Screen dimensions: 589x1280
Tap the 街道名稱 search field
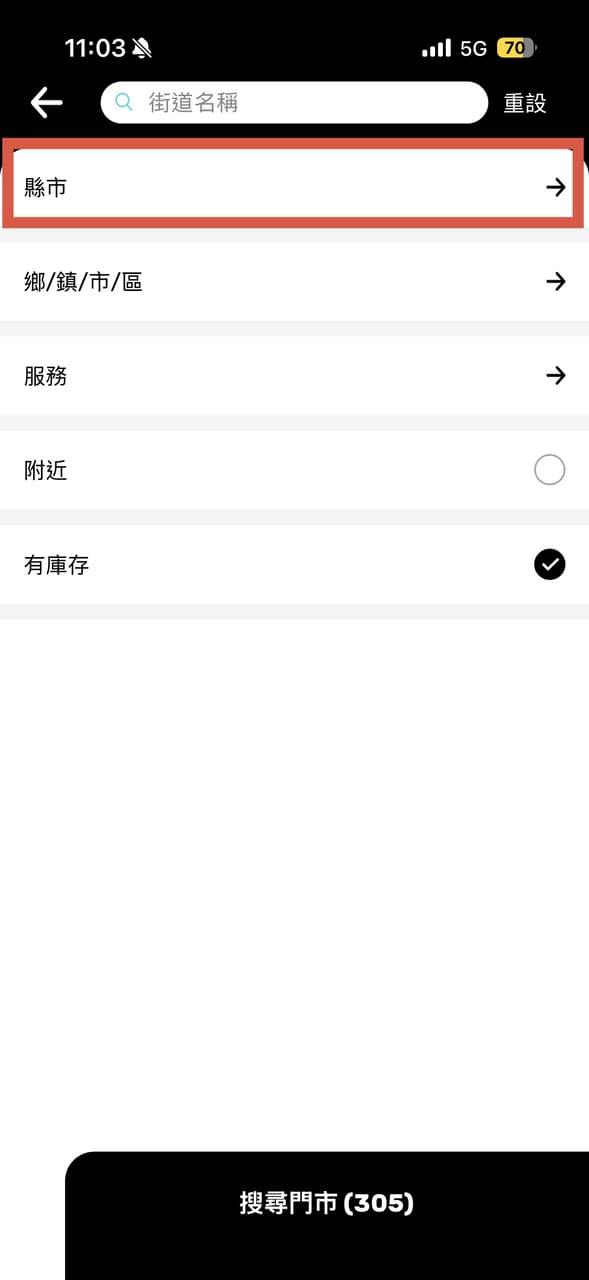pos(294,102)
